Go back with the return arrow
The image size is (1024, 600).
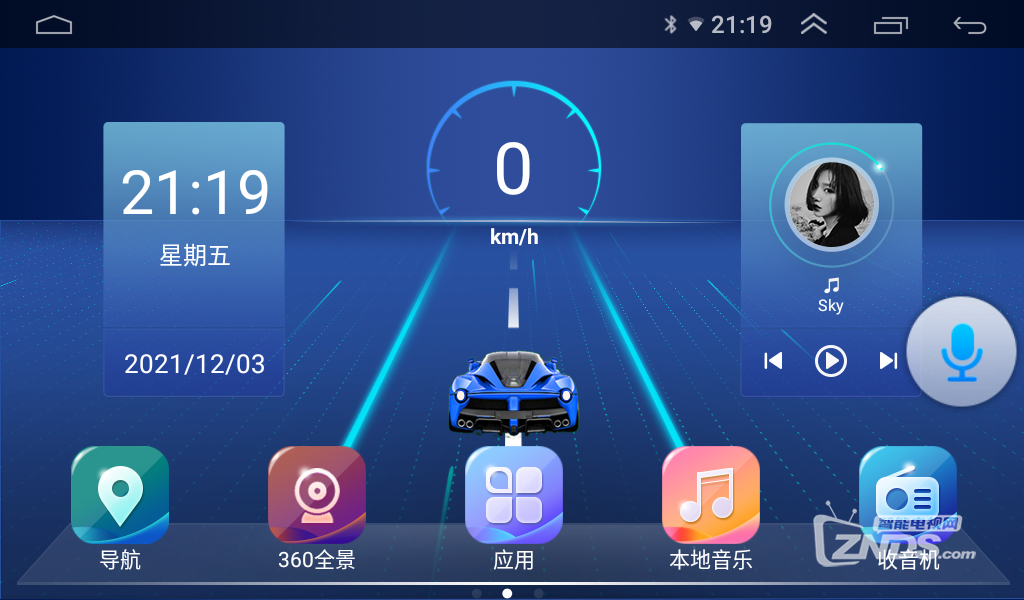pyautogui.click(x=969, y=25)
